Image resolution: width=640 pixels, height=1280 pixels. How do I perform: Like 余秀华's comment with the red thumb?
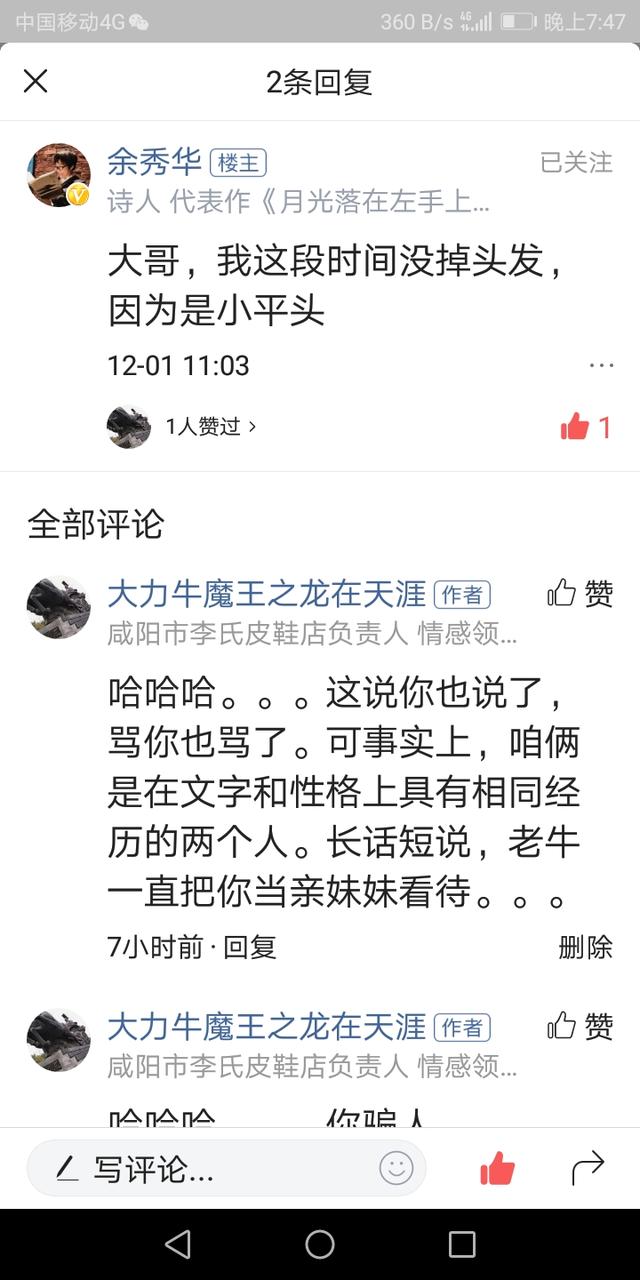click(586, 427)
